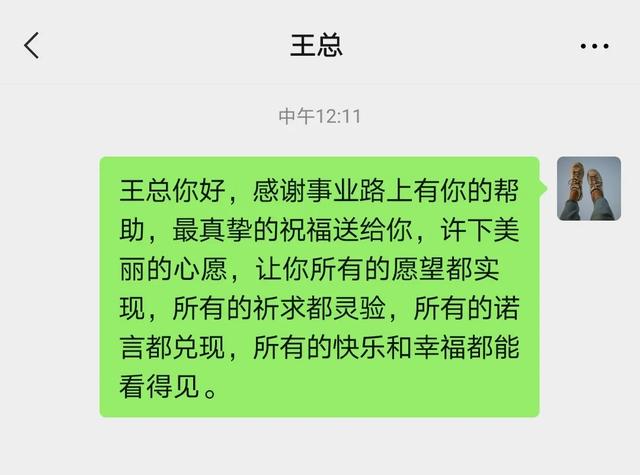Go back from the 王总 chat

[32, 46]
